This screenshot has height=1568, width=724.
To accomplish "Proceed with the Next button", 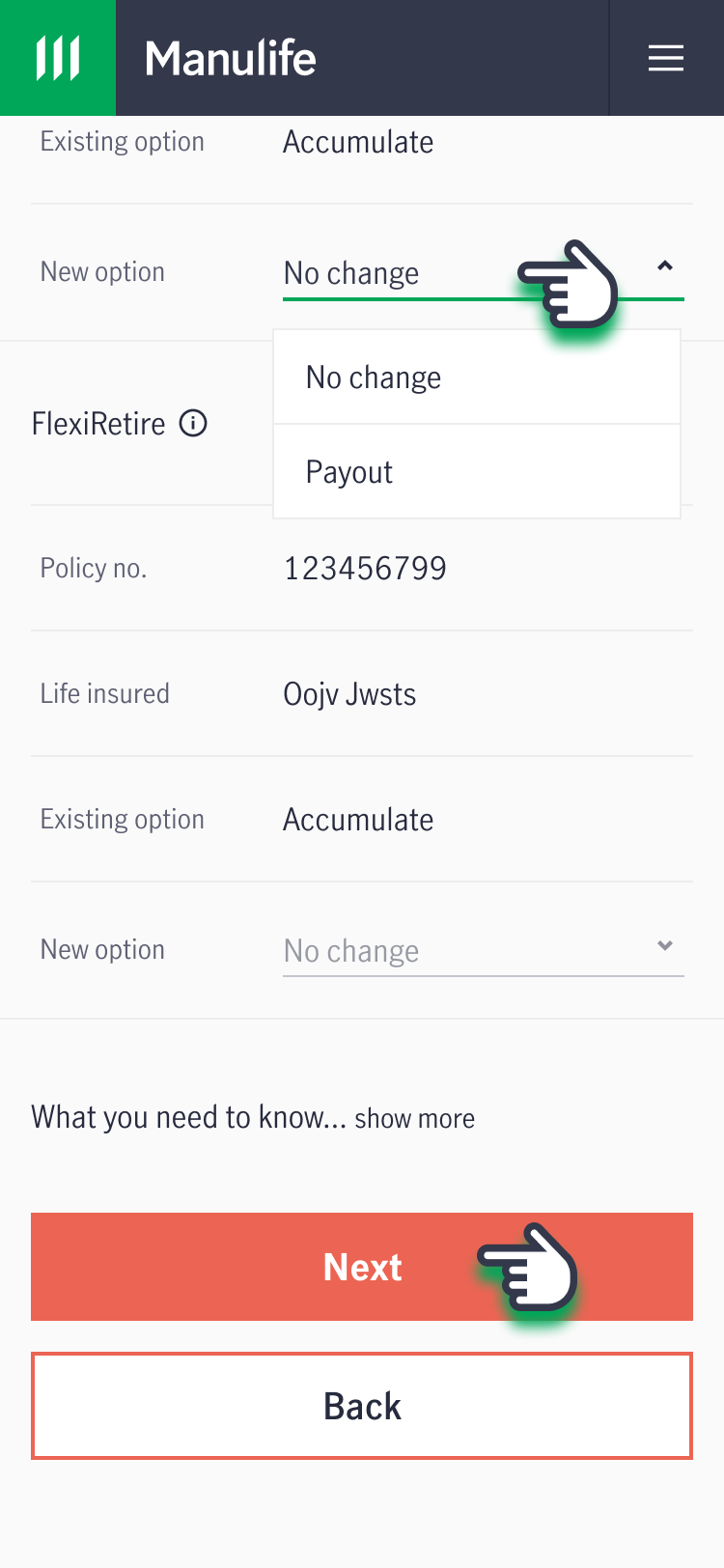I will 362,1267.
